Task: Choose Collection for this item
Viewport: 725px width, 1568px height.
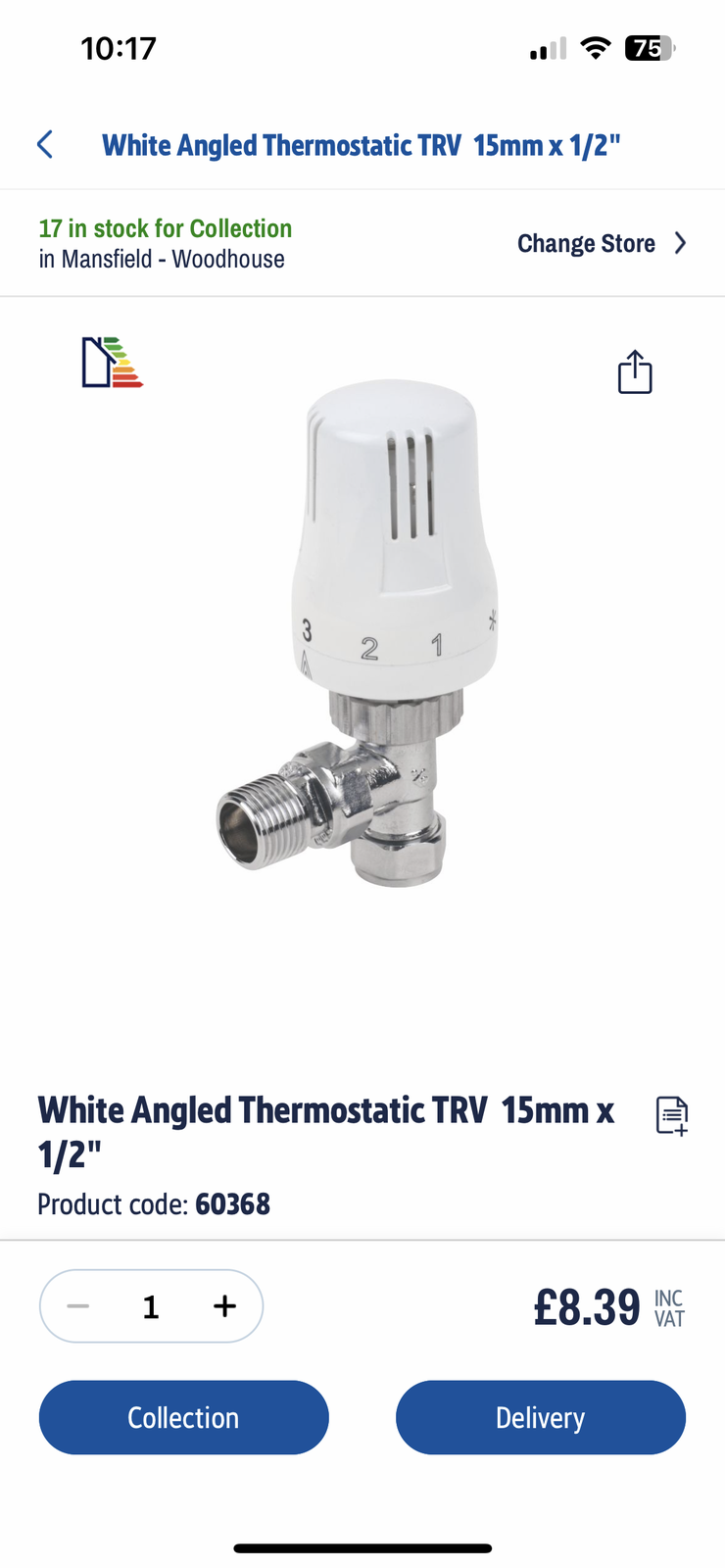Action: tap(183, 1417)
